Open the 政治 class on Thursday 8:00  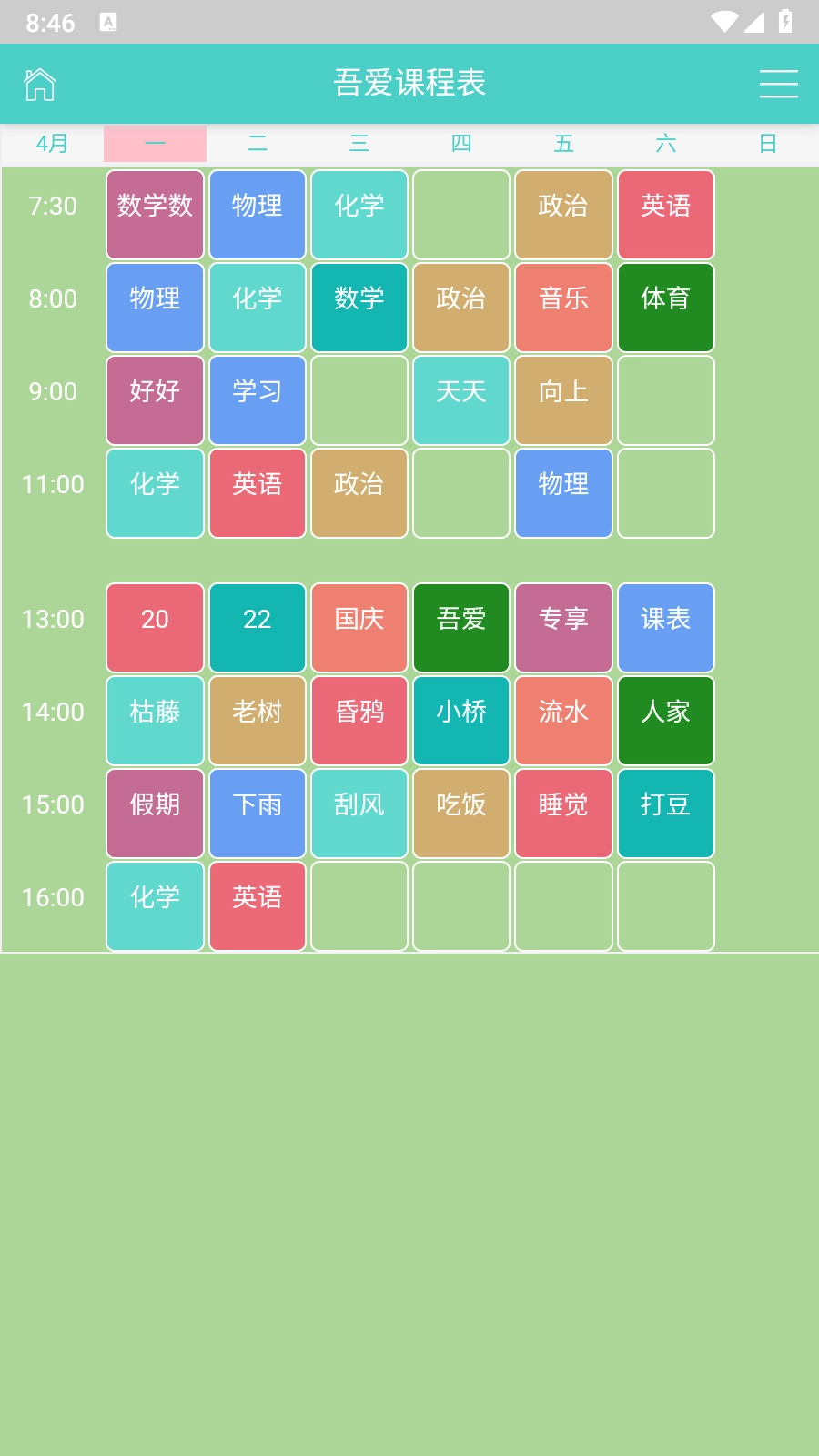click(460, 308)
